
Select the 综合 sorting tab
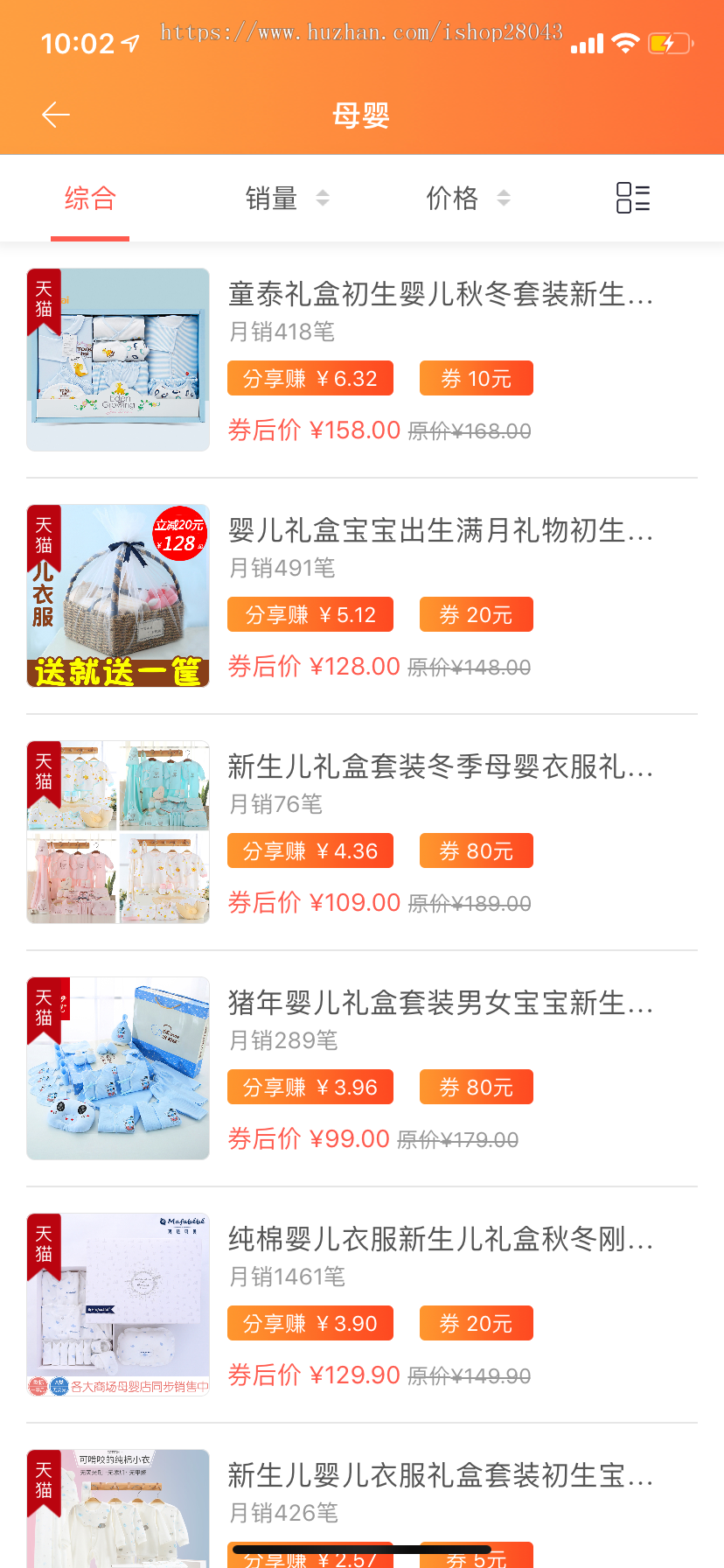click(x=90, y=199)
